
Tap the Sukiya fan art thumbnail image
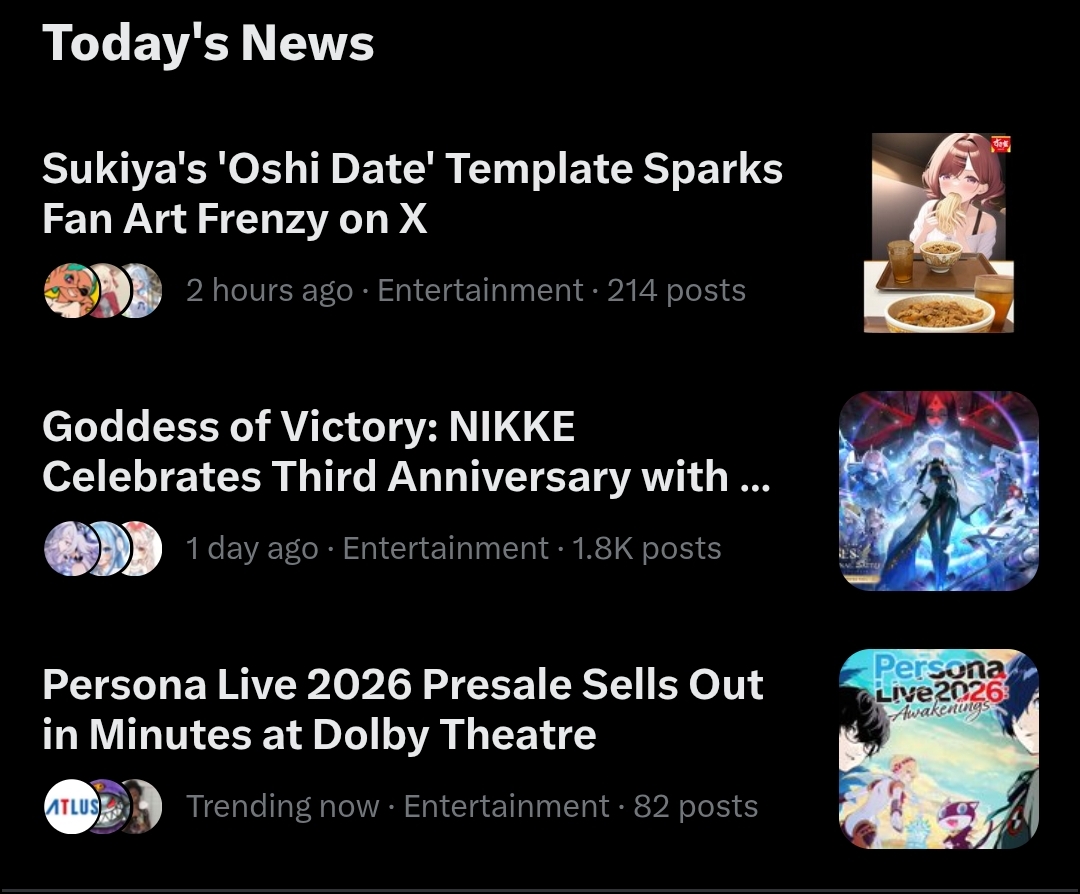tap(939, 233)
